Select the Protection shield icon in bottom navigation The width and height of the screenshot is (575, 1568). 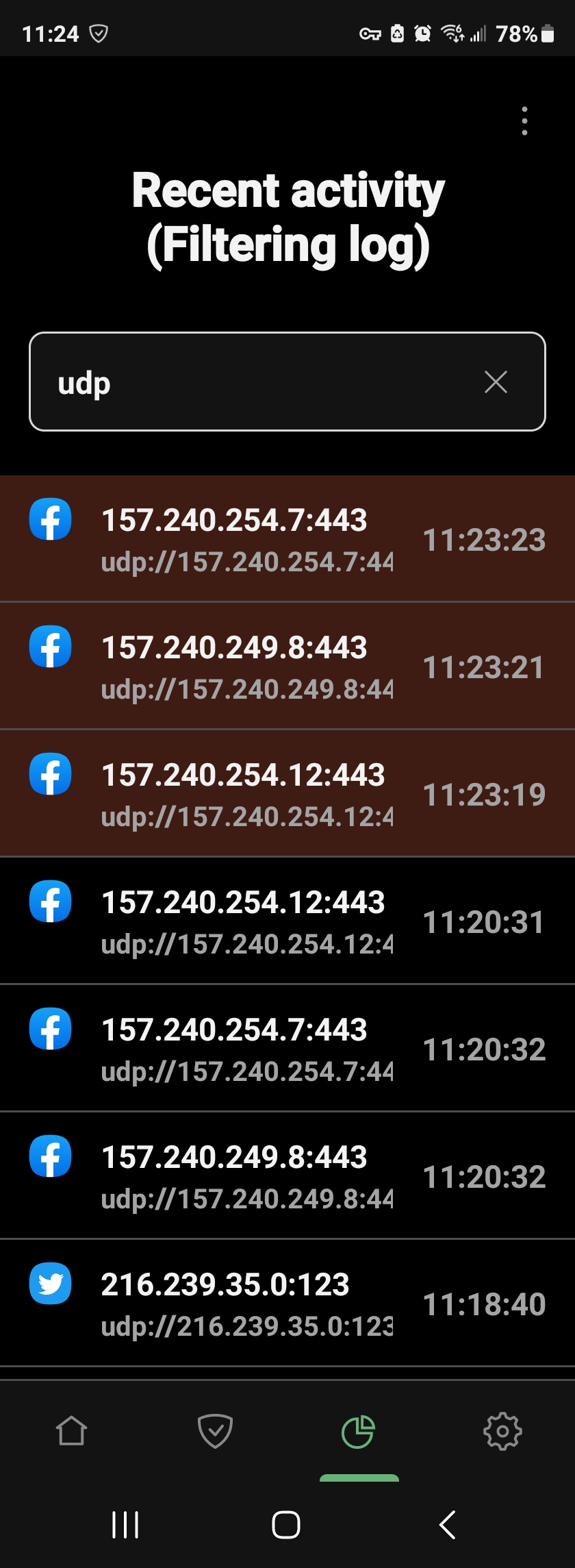pos(215,1430)
